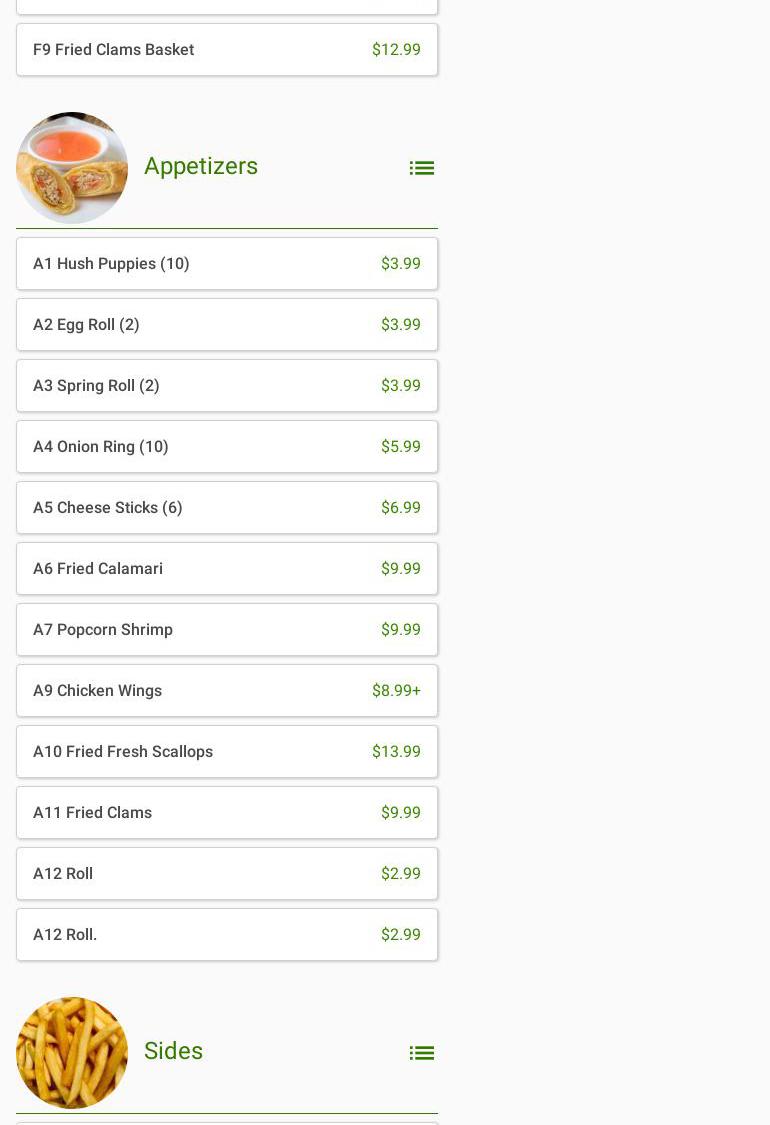This screenshot has width=770, height=1125.
Task: Open the Sides category list icon
Action: (x=421, y=1053)
